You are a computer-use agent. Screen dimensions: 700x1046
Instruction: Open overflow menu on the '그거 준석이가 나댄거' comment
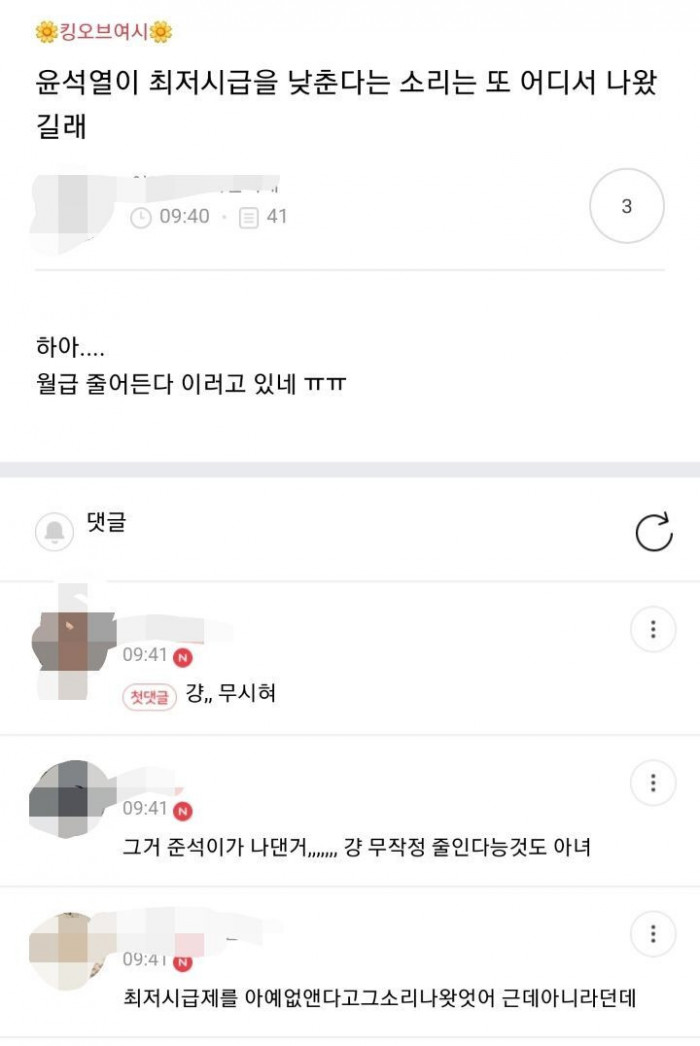pyautogui.click(x=653, y=782)
